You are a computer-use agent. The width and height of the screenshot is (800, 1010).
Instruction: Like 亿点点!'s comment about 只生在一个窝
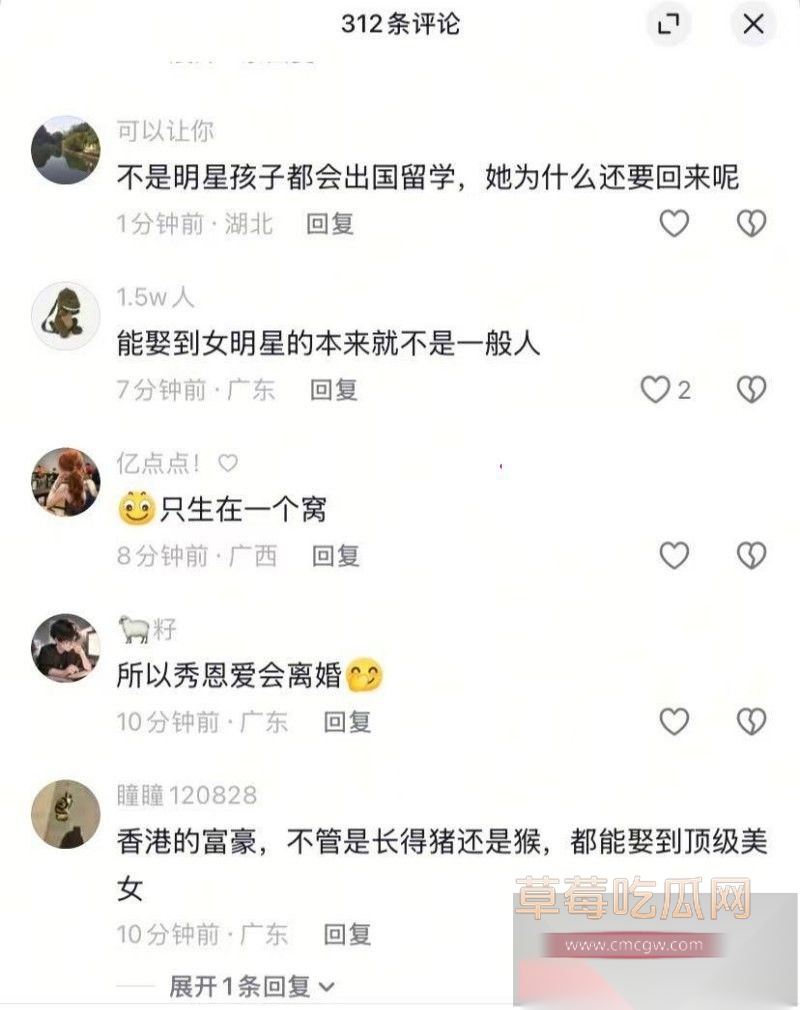(x=673, y=555)
